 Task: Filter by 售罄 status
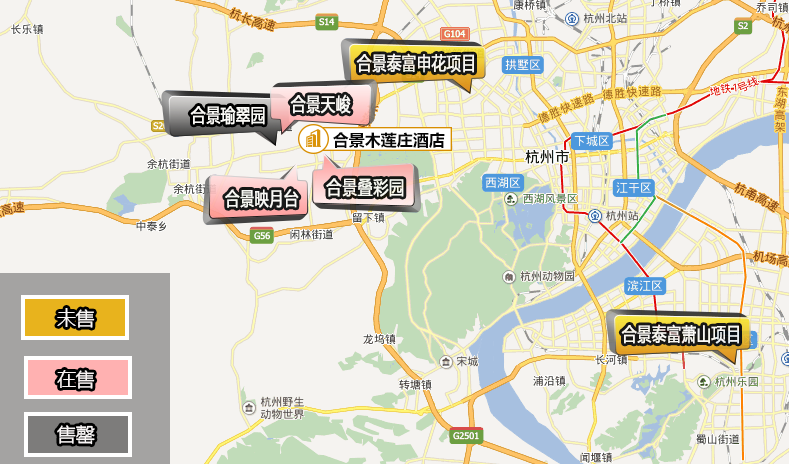coord(77,435)
